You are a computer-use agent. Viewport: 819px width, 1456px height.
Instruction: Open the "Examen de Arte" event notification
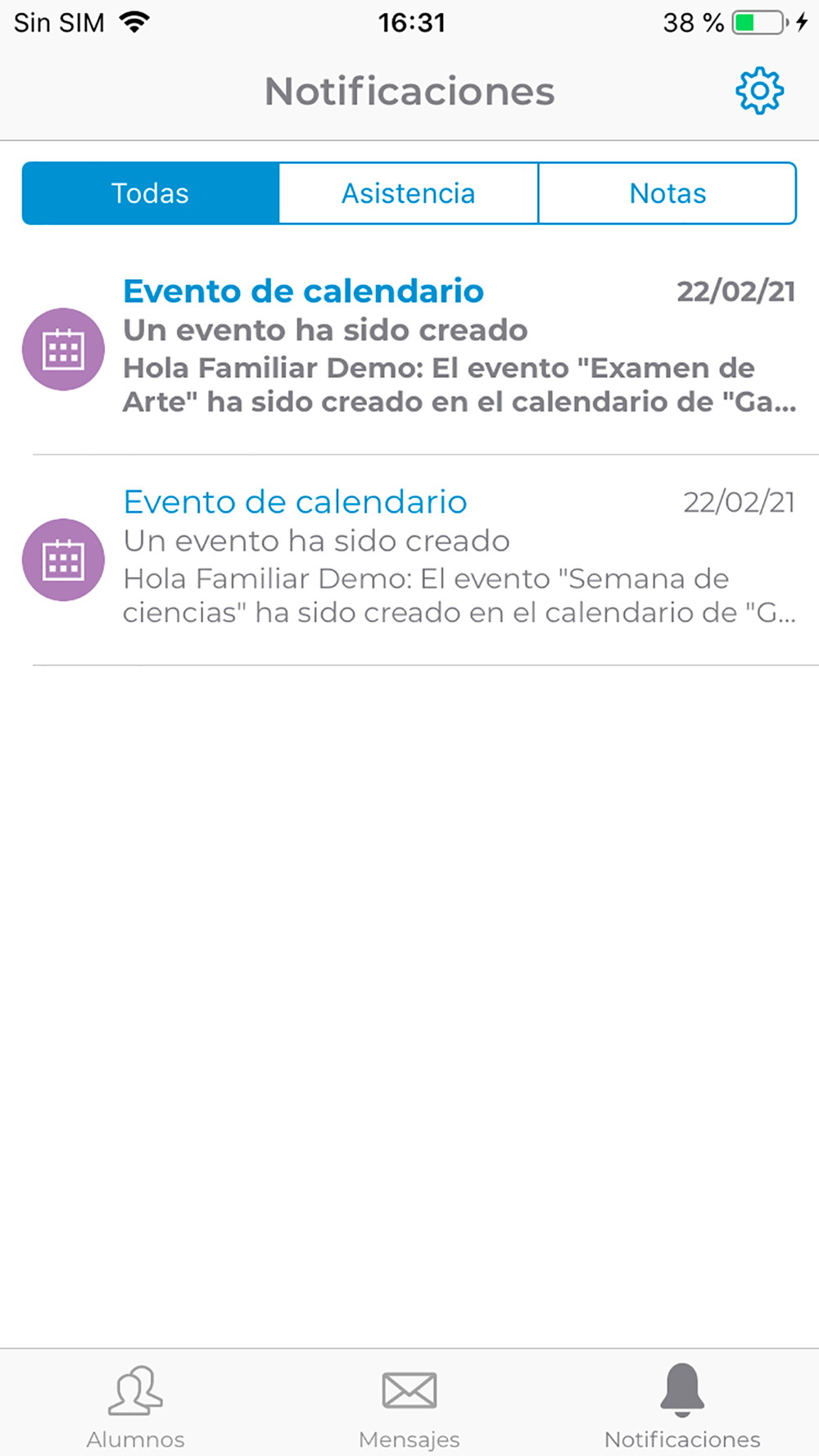[409, 349]
